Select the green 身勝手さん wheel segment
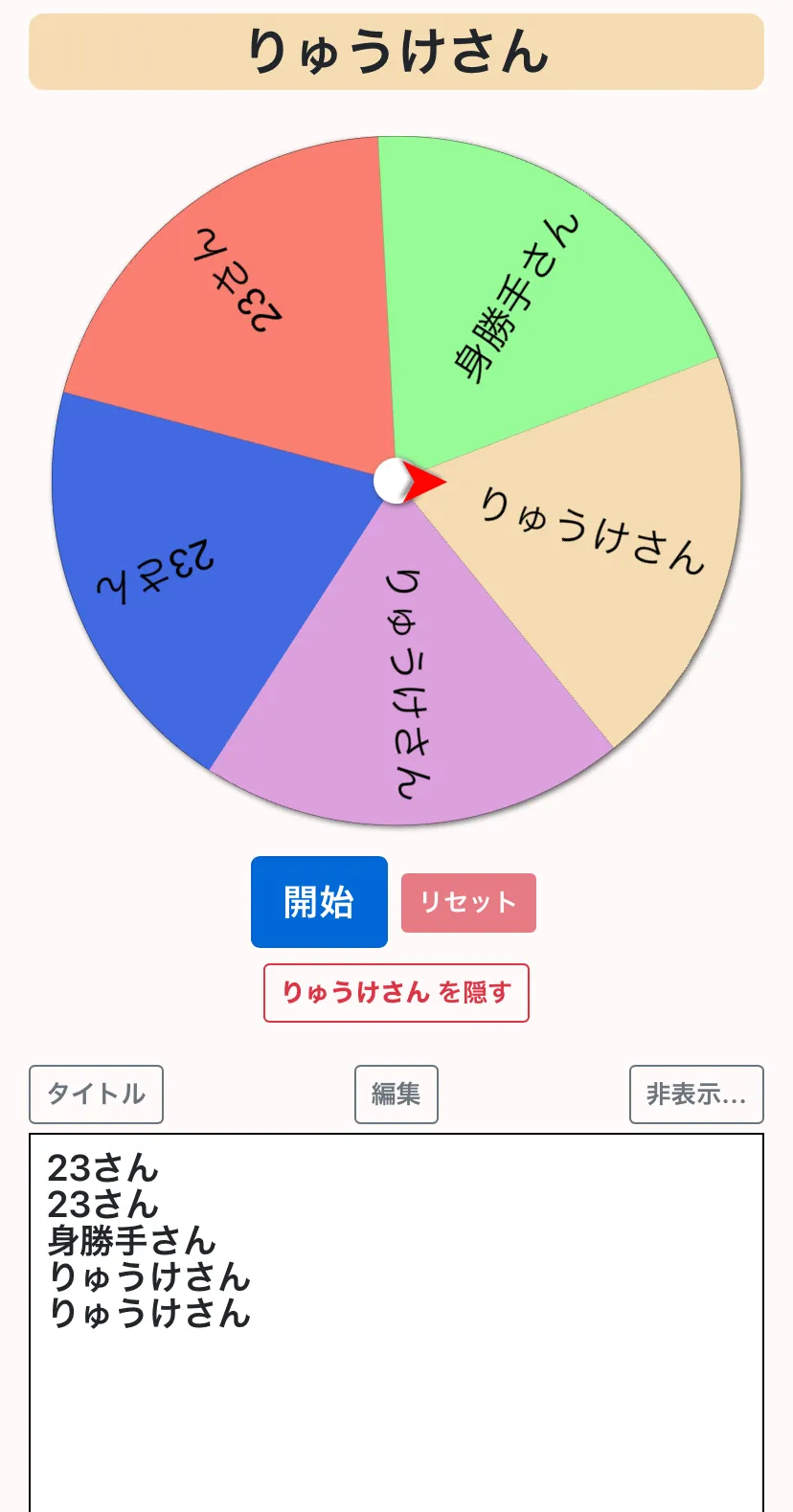The image size is (793, 1512). [x=517, y=287]
